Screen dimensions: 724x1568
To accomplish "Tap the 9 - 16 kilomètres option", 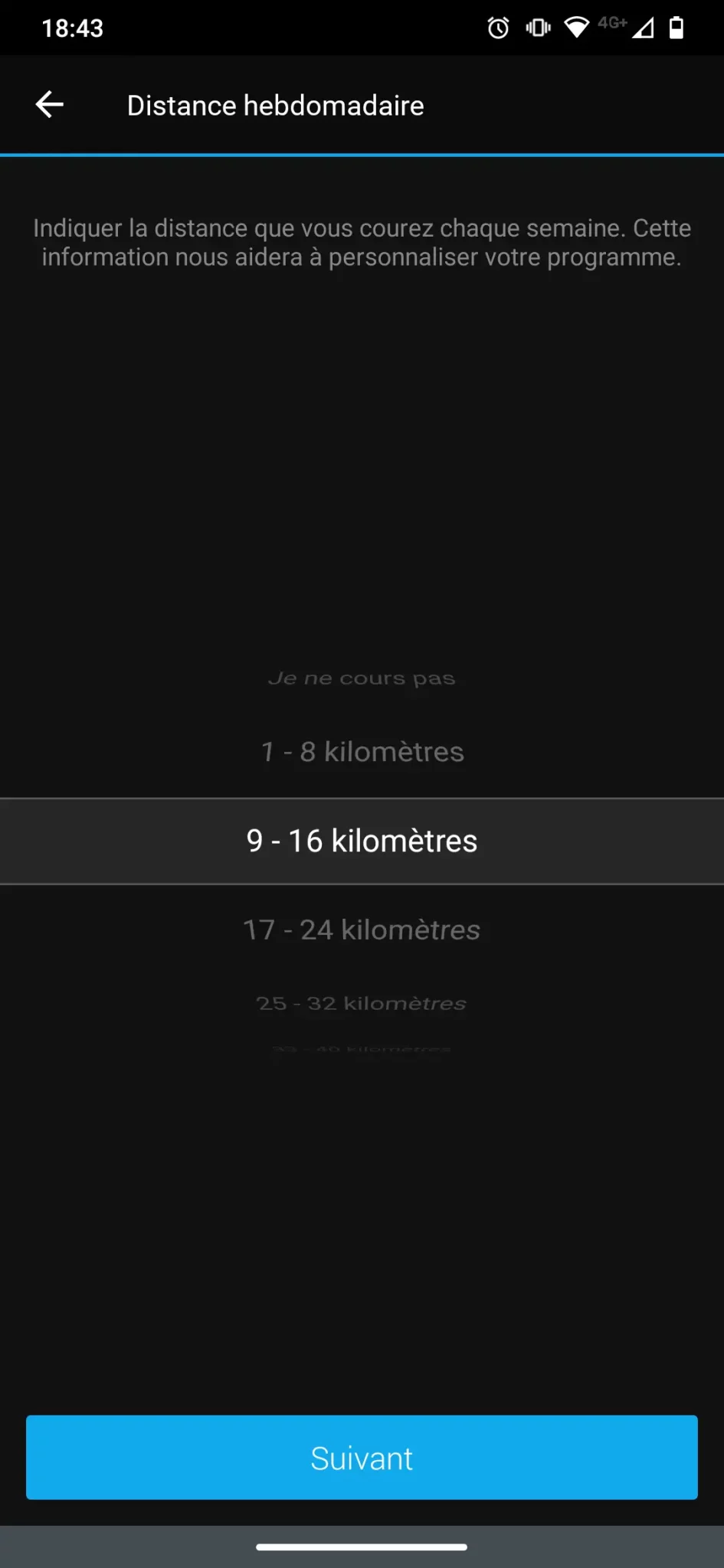I will [x=362, y=841].
